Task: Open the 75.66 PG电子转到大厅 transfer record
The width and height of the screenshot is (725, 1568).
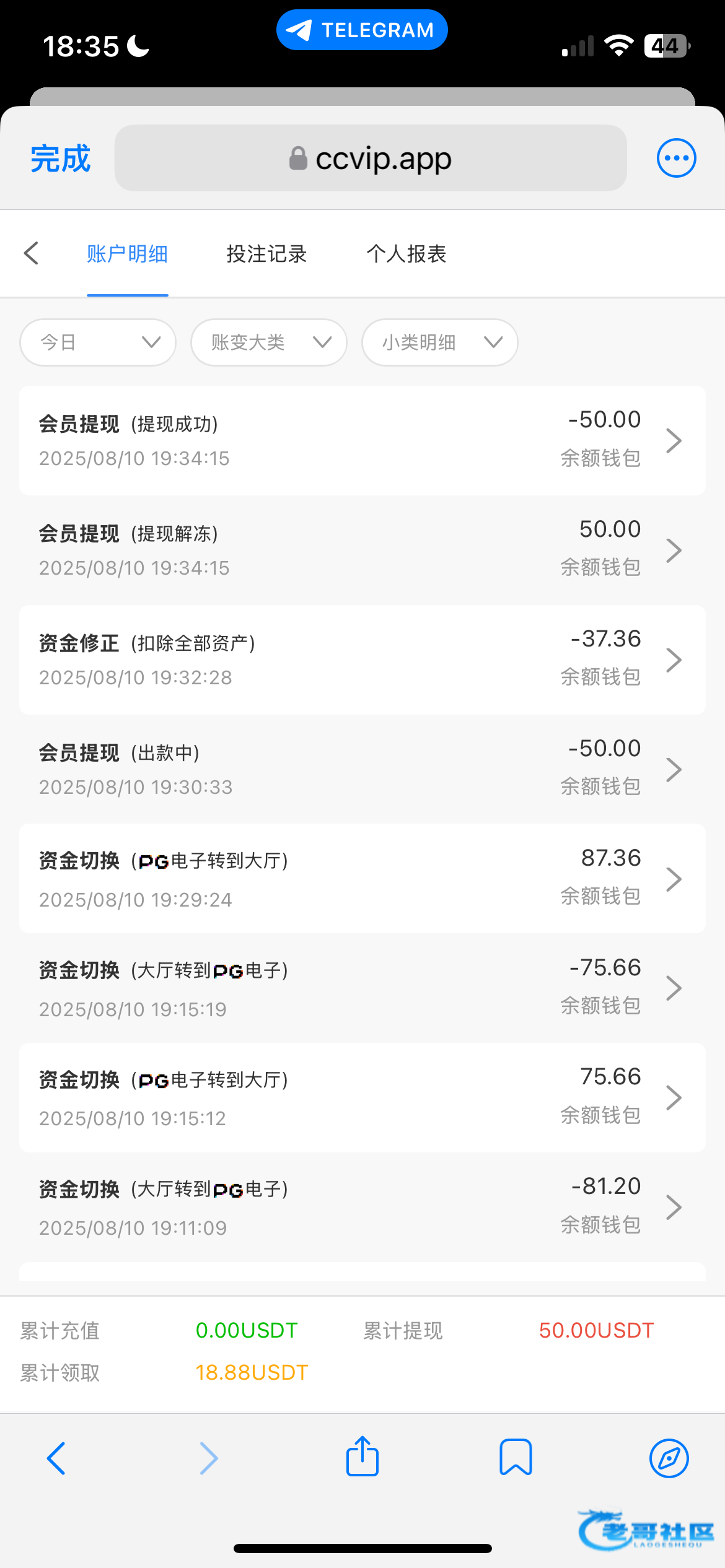Action: coord(362,1097)
